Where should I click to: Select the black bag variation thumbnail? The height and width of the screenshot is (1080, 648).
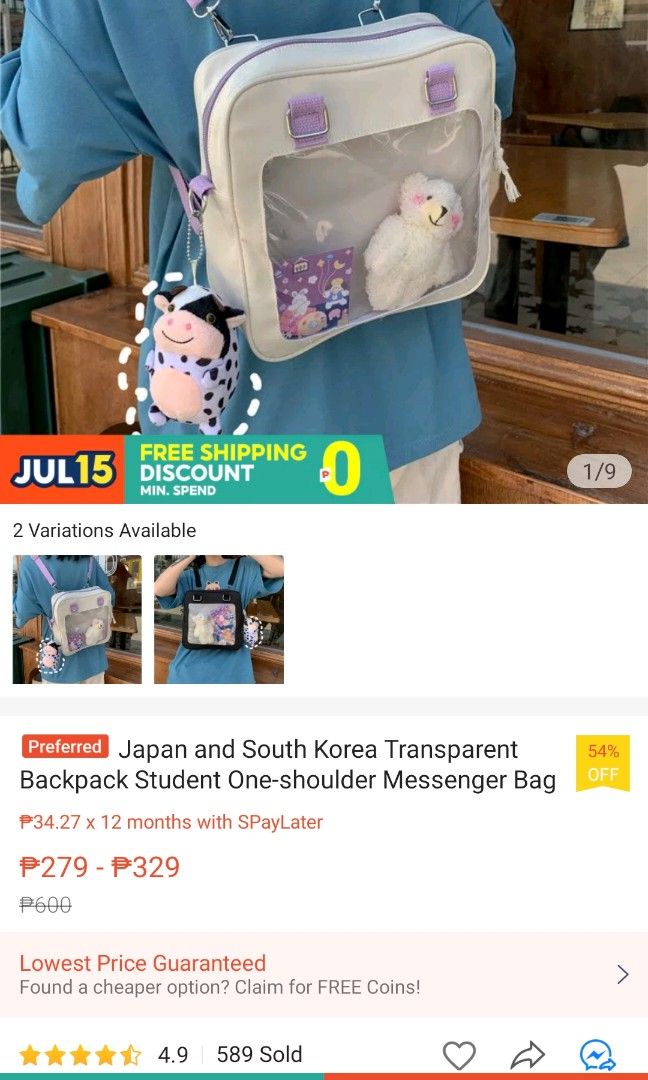(x=219, y=619)
